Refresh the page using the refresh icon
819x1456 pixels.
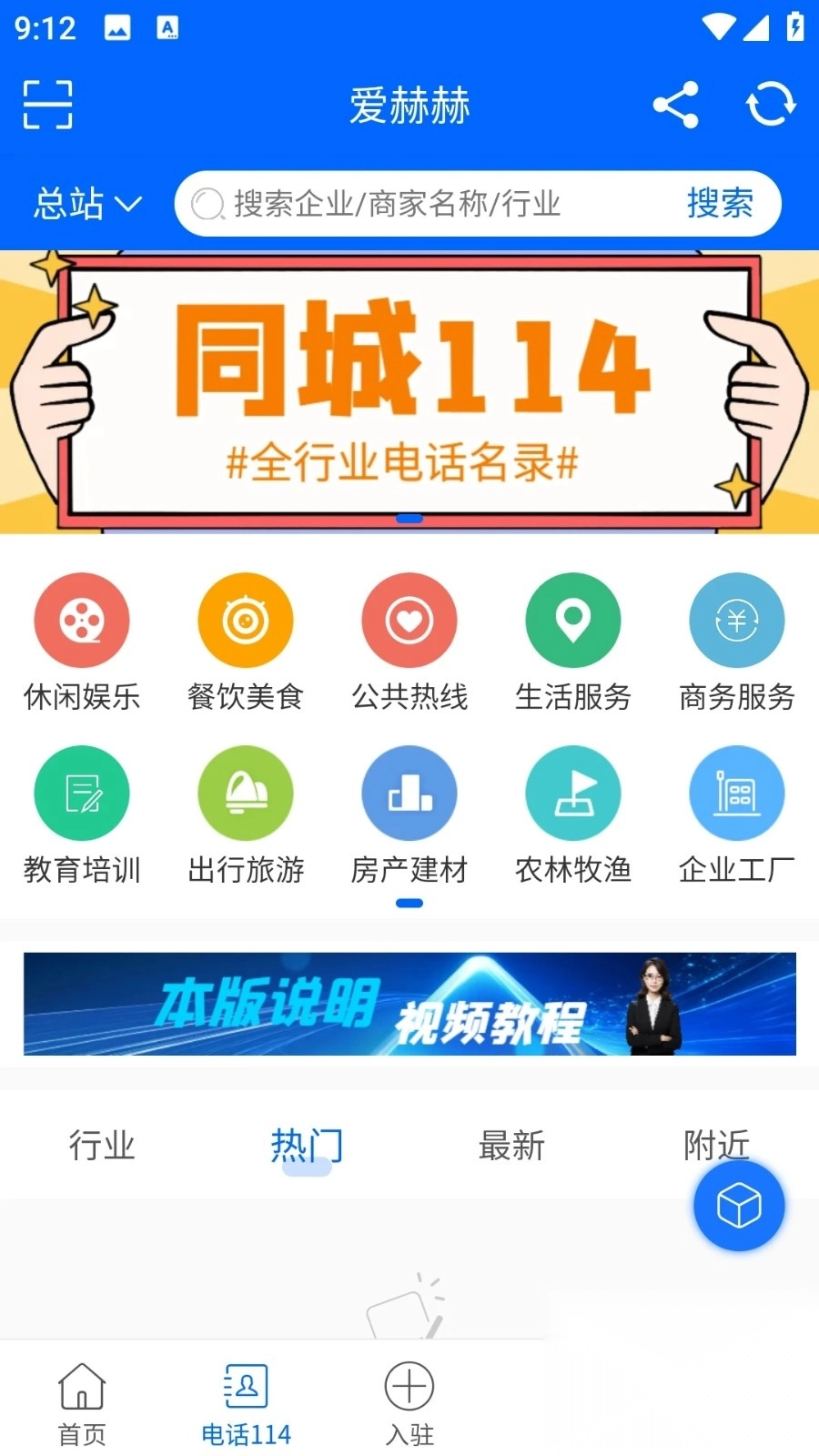[770, 105]
